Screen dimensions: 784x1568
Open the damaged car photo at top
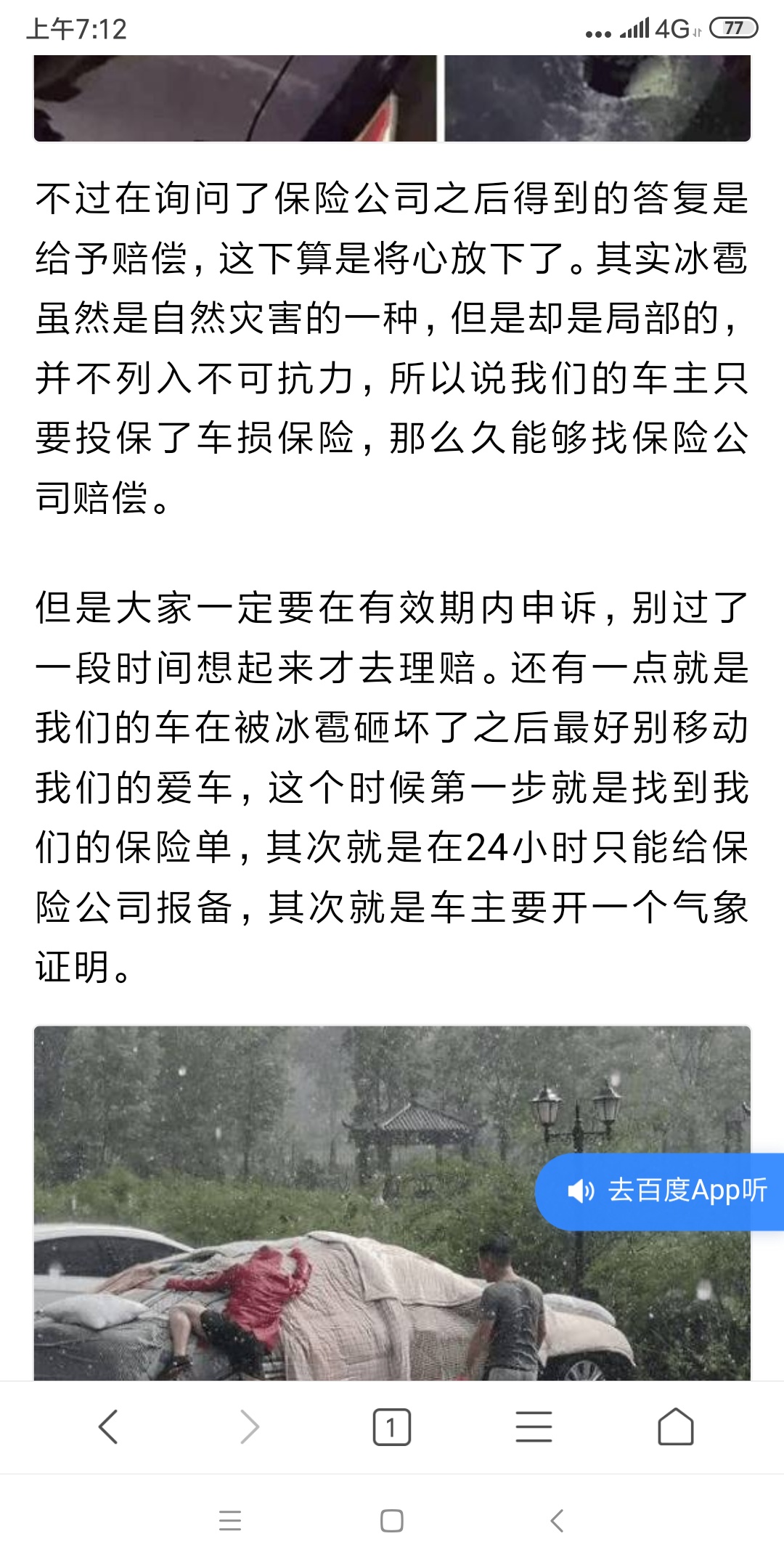click(392, 98)
